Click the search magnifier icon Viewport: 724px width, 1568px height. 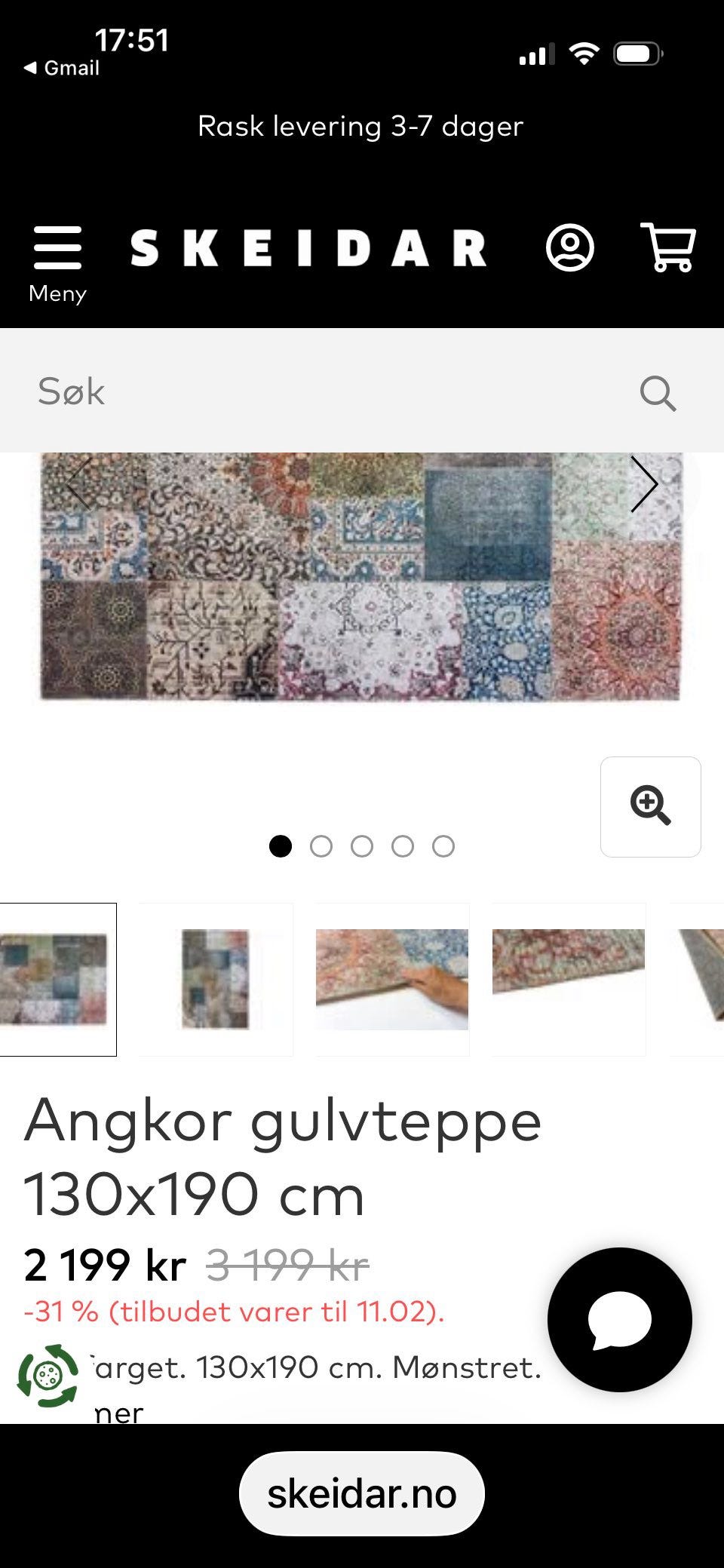click(659, 393)
